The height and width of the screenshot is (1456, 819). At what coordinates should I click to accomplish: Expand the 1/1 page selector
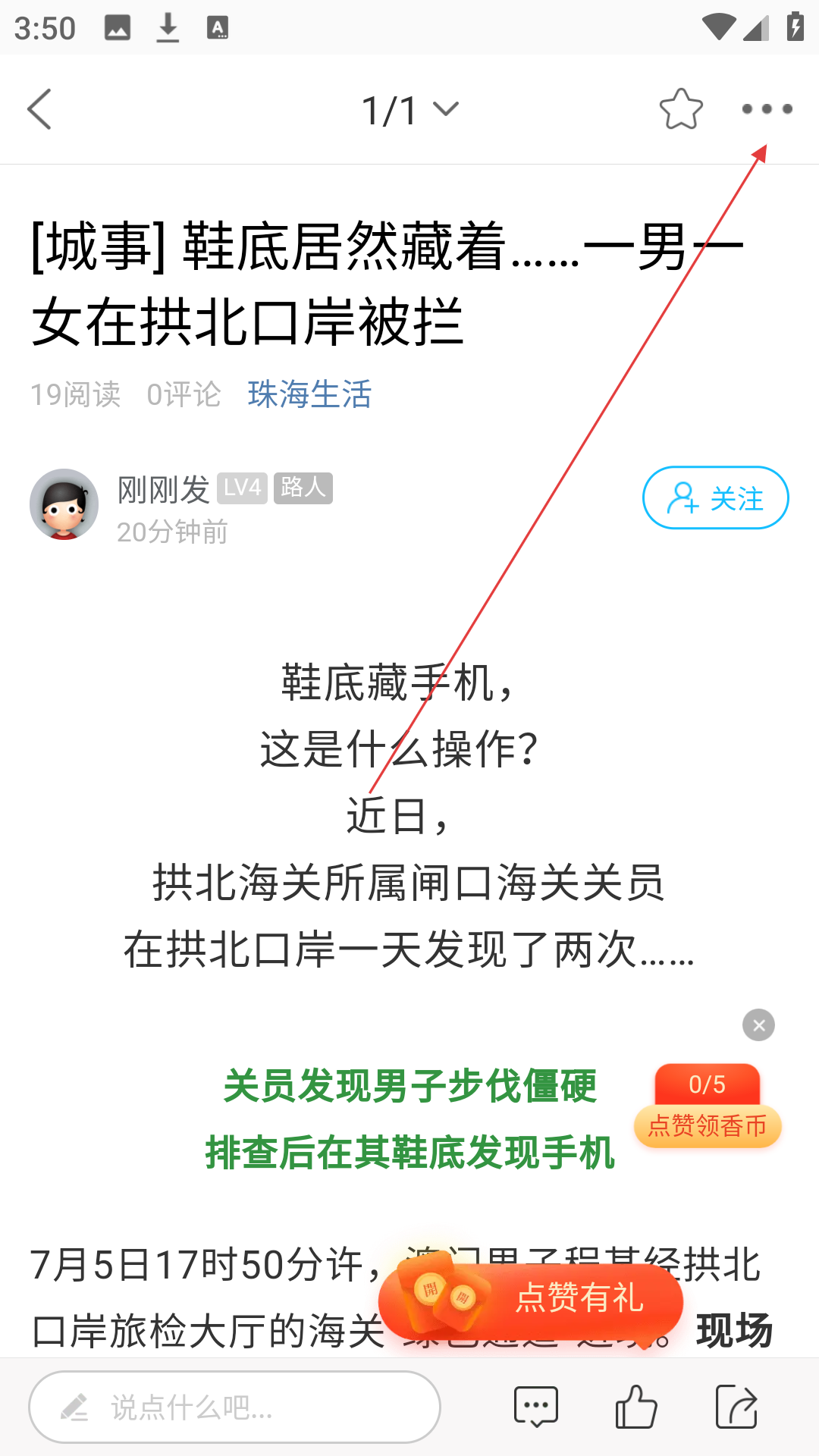(x=410, y=111)
